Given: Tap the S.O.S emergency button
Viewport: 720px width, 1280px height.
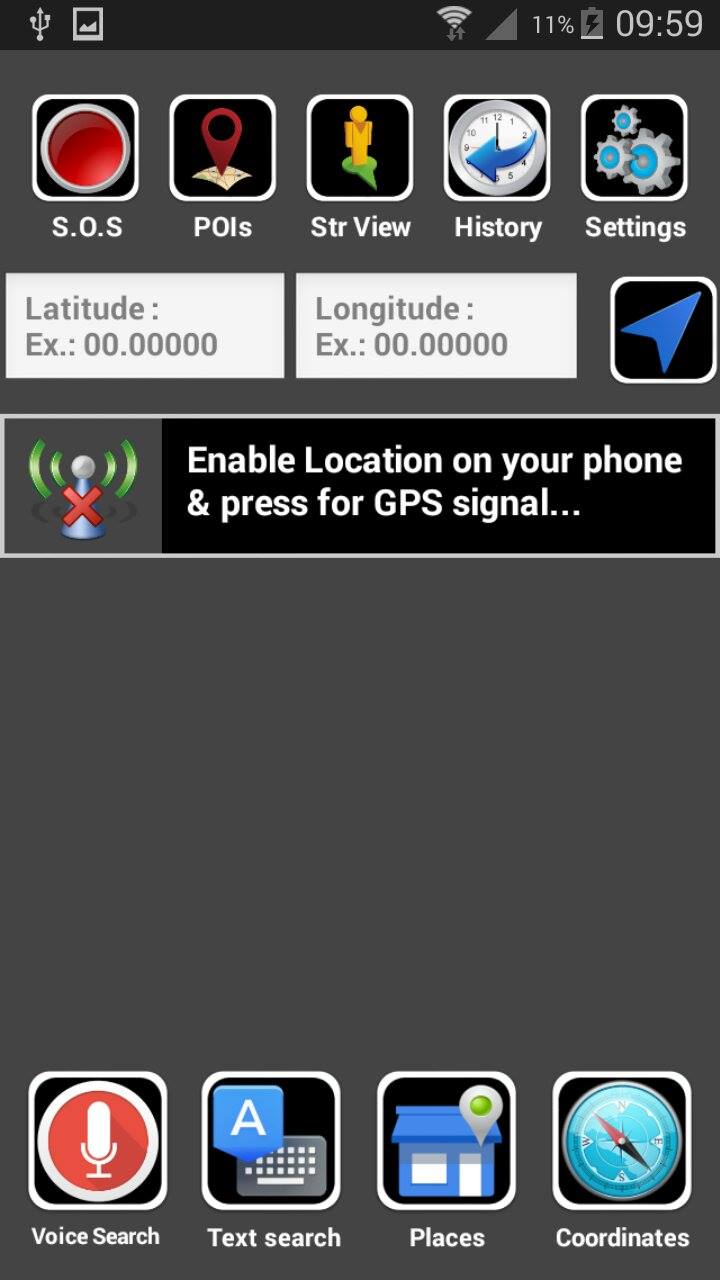Looking at the screenshot, I should pyautogui.click(x=86, y=148).
